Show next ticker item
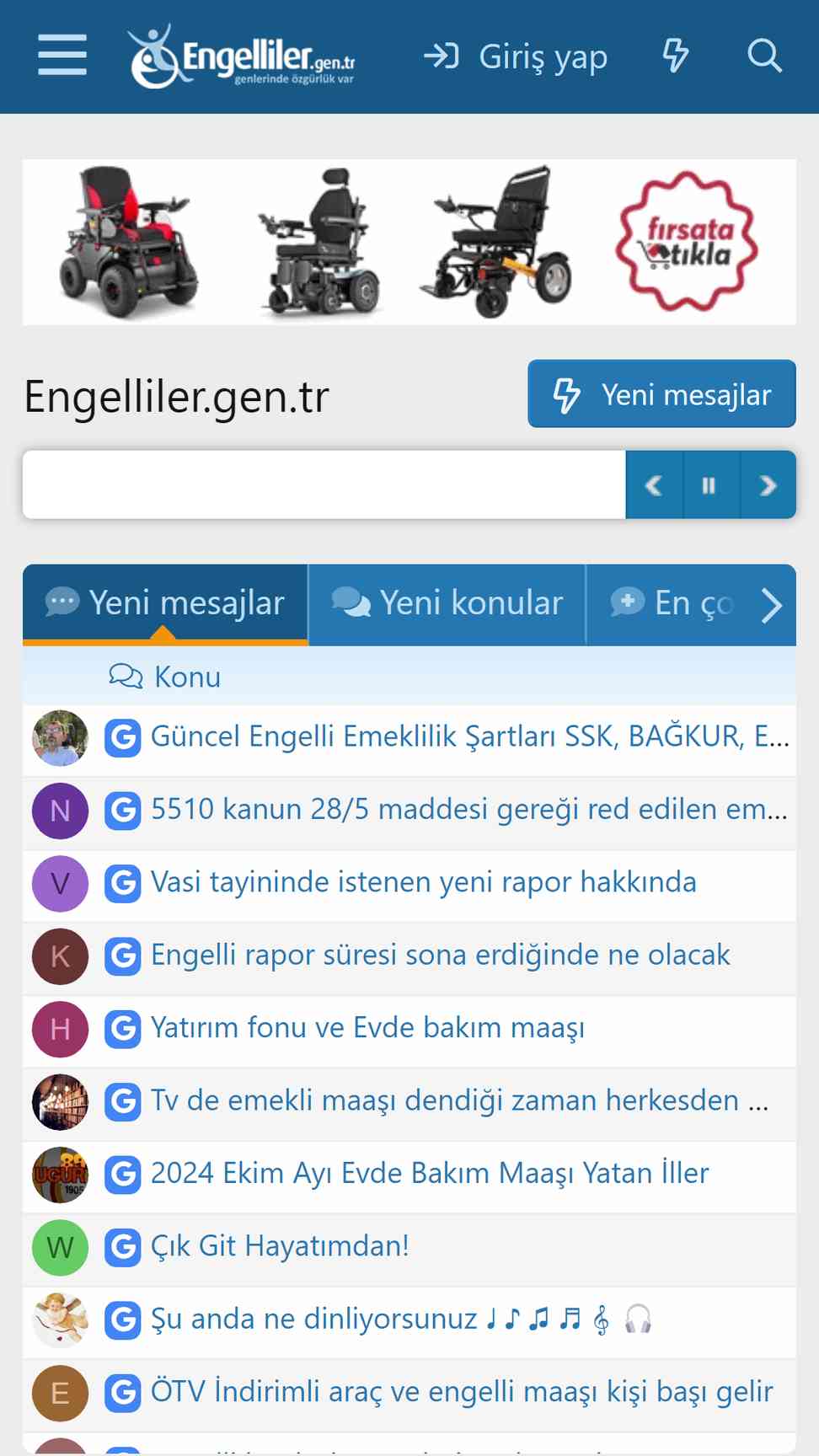Image resolution: width=819 pixels, height=1456 pixels. [x=768, y=485]
